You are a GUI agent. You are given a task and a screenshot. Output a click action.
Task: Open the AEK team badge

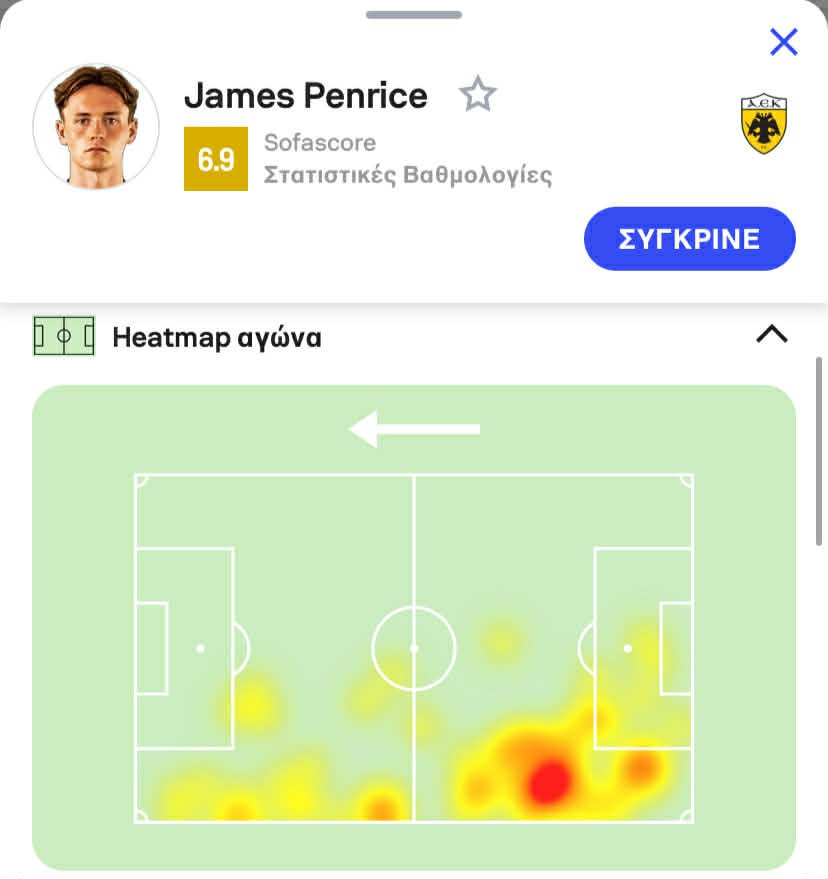tap(763, 124)
